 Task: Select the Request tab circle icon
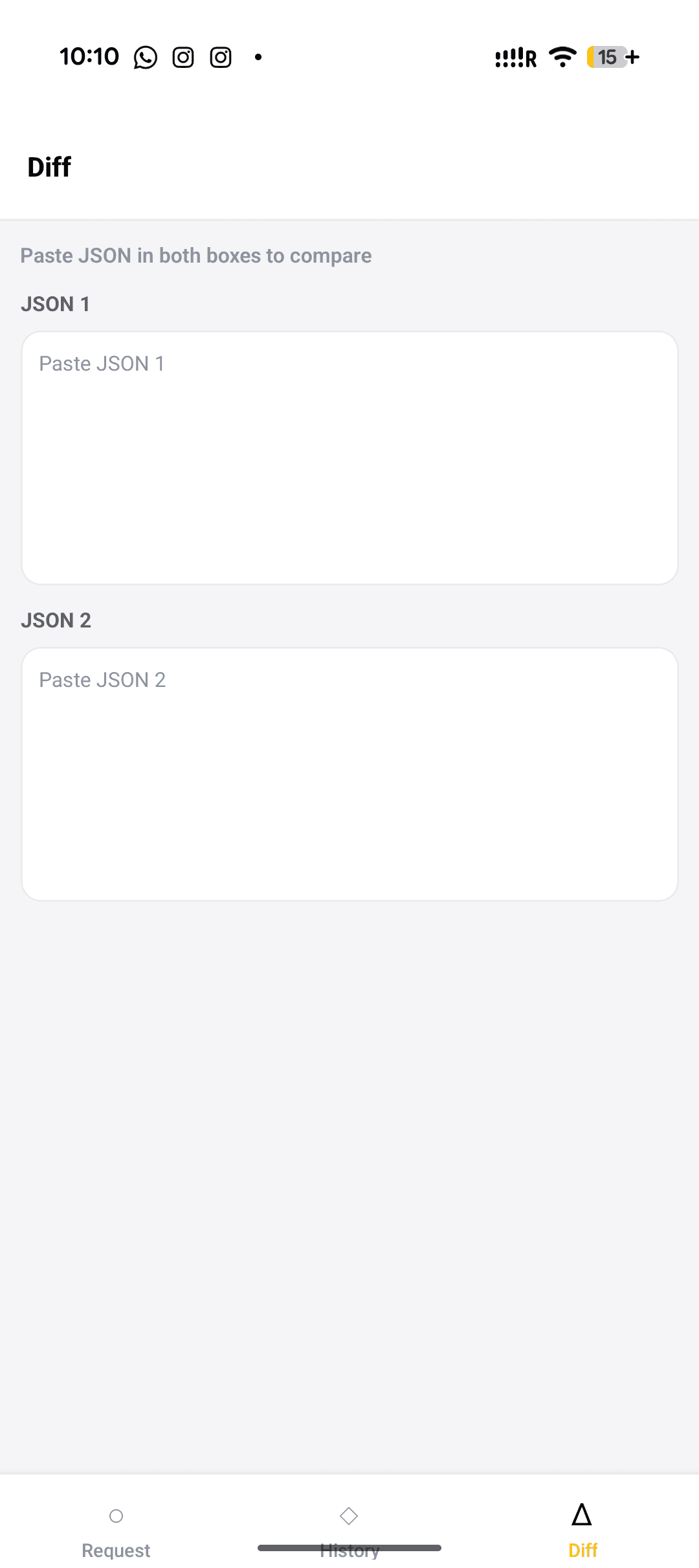pyautogui.click(x=116, y=1516)
